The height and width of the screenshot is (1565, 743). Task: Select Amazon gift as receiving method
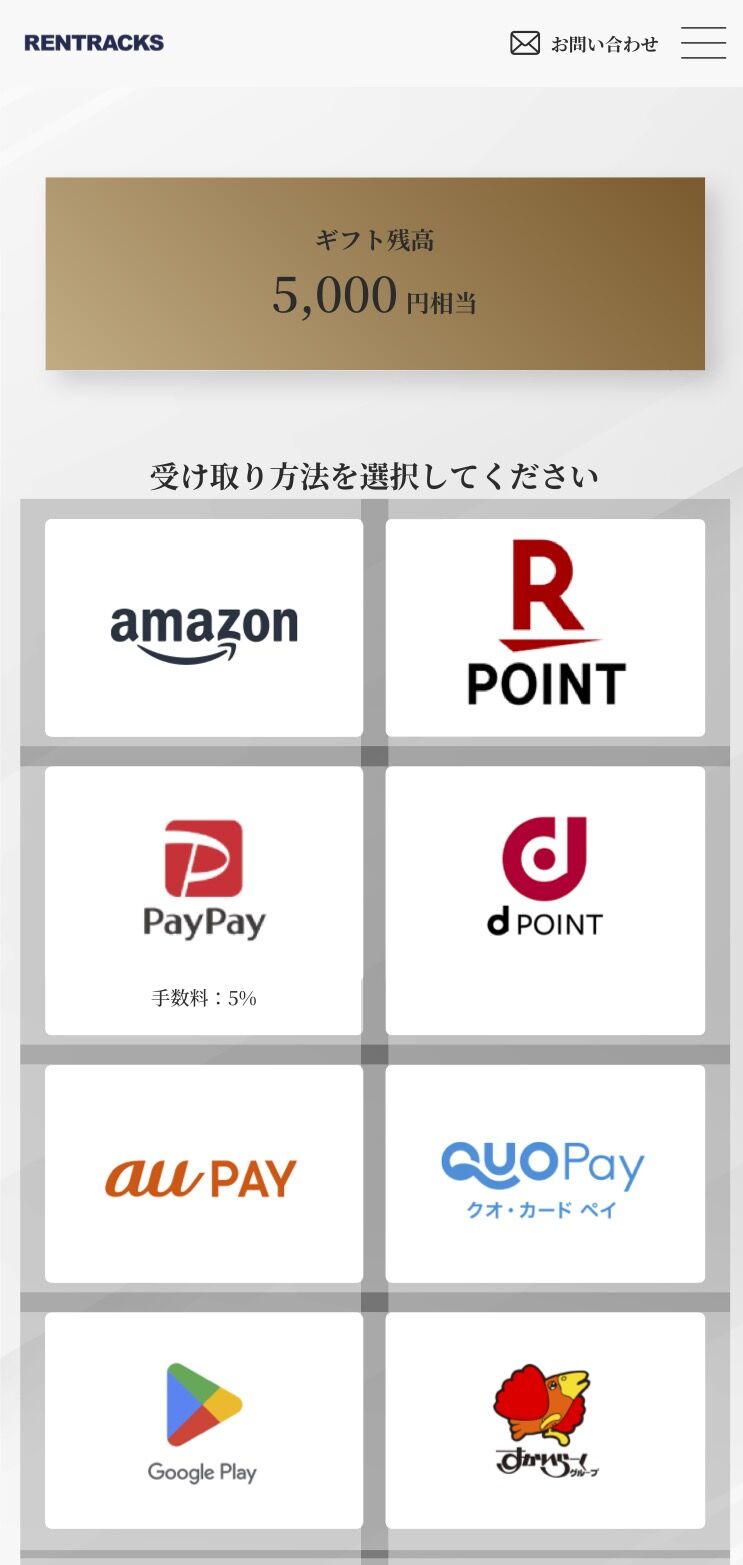coord(204,628)
